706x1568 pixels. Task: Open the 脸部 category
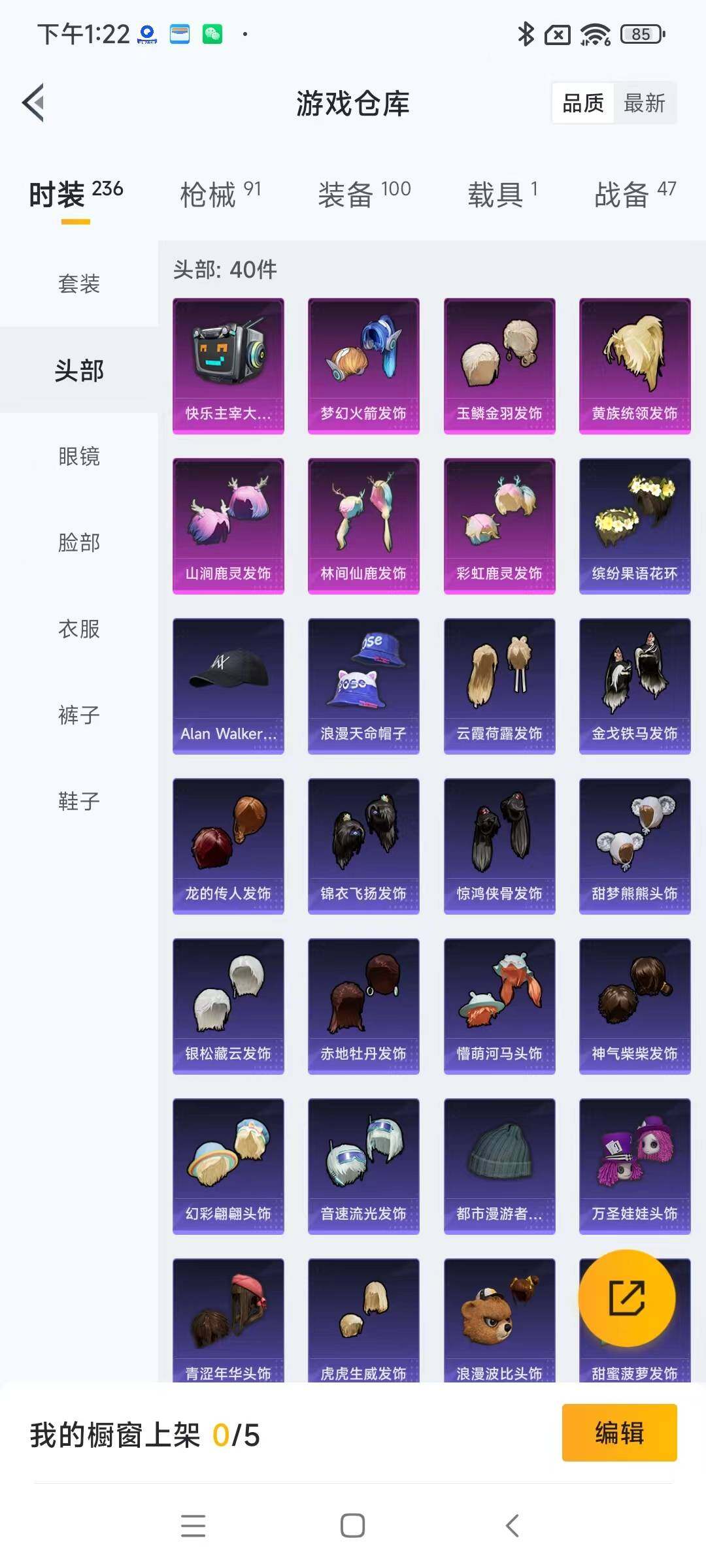(79, 542)
